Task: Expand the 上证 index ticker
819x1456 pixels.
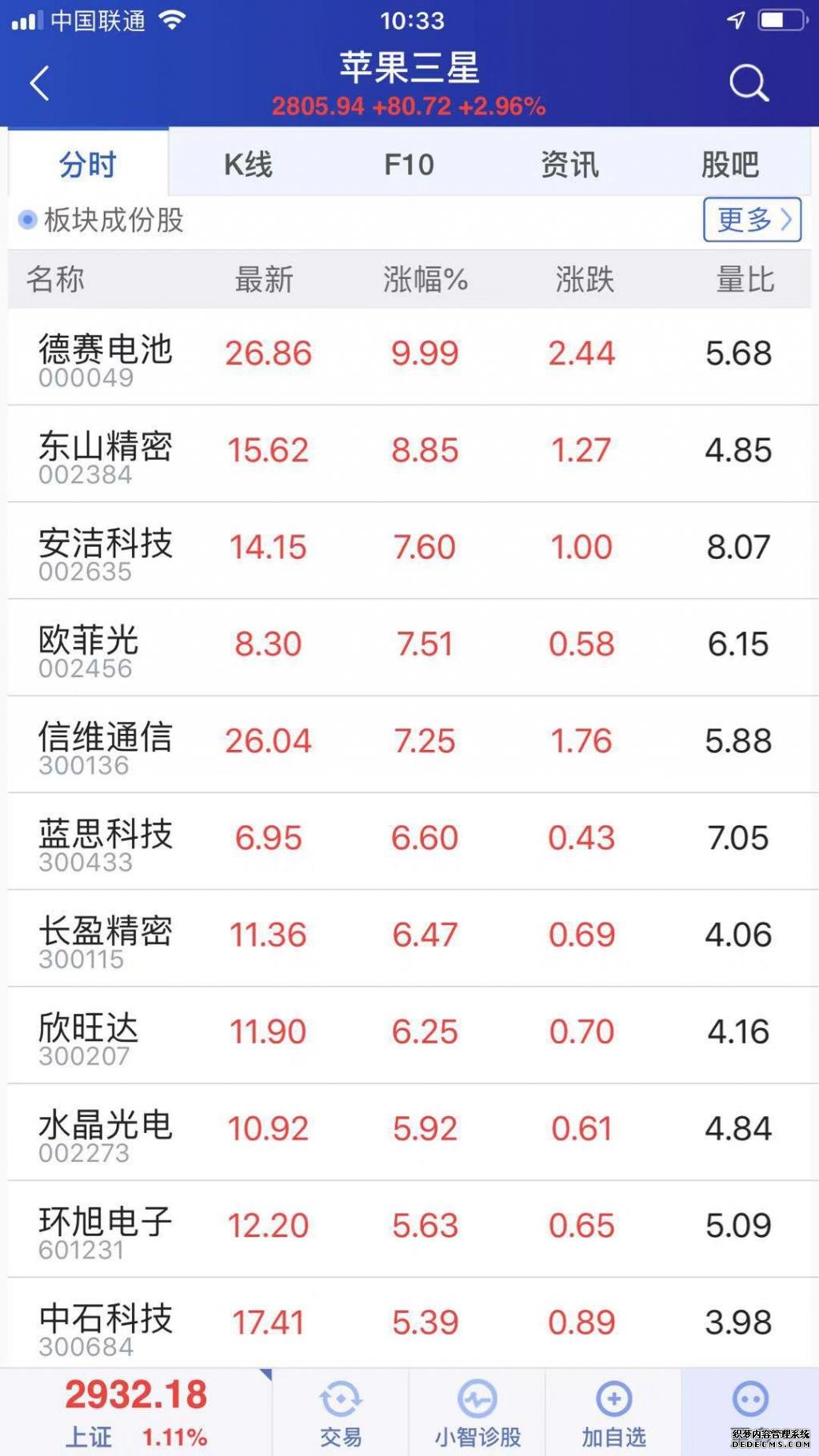Action: [x=136, y=1413]
